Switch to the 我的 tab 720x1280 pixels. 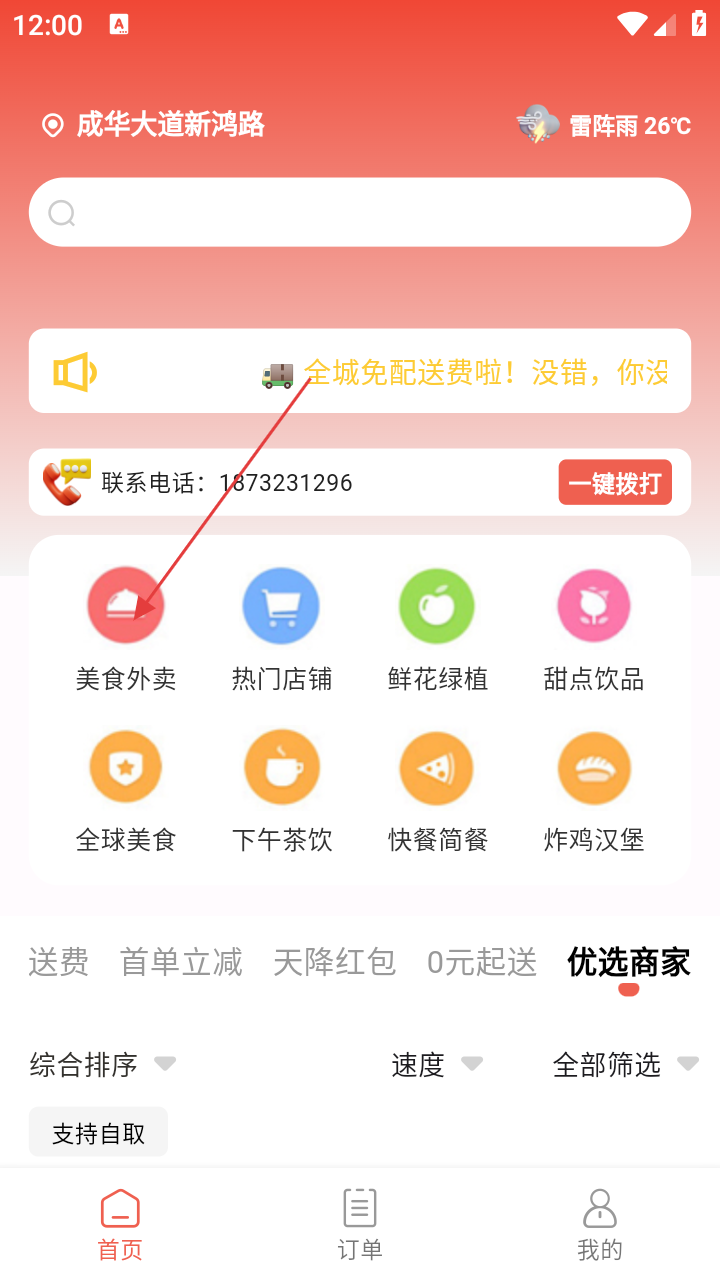tap(600, 1222)
